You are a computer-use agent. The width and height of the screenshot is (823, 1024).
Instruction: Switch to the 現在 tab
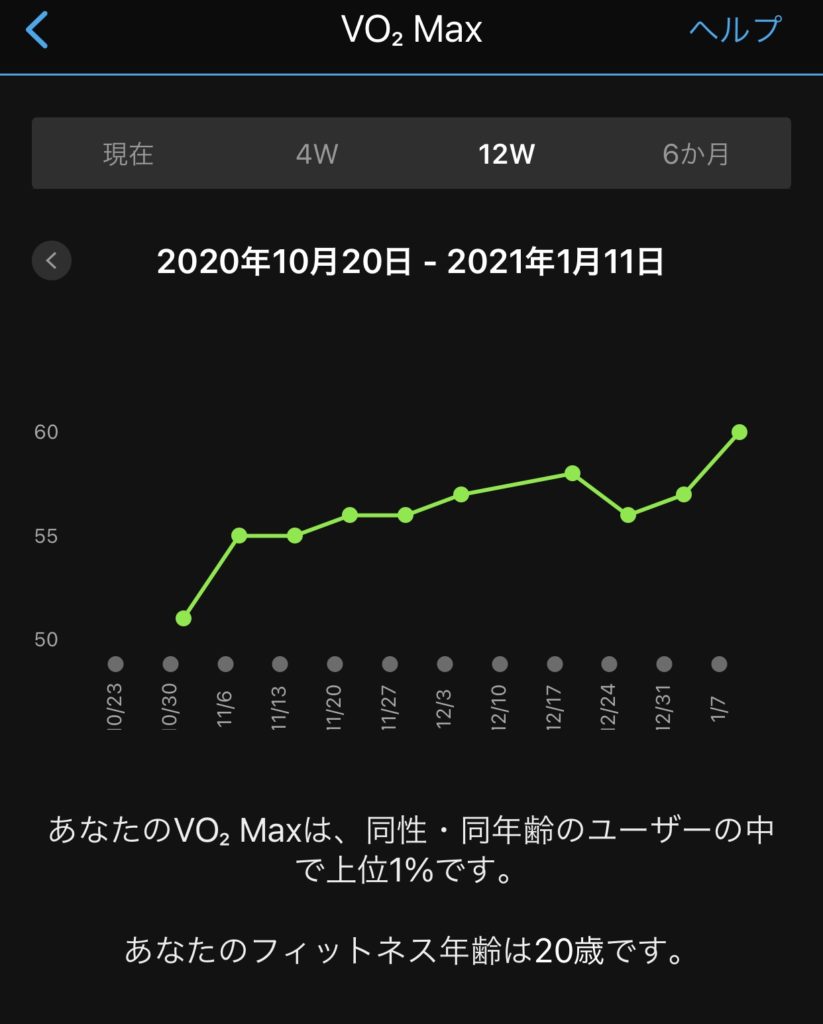(x=128, y=154)
